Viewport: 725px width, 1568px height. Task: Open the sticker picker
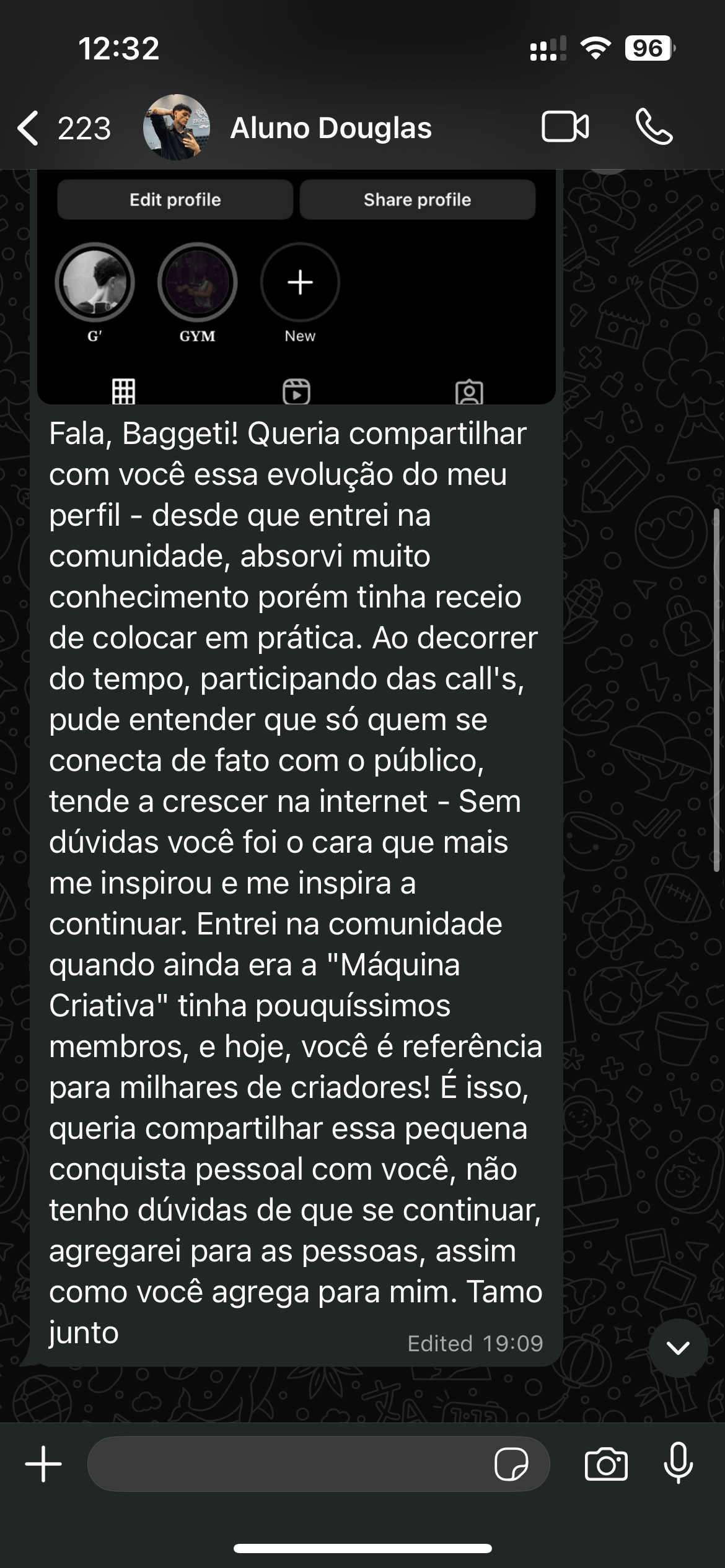pos(511,1464)
